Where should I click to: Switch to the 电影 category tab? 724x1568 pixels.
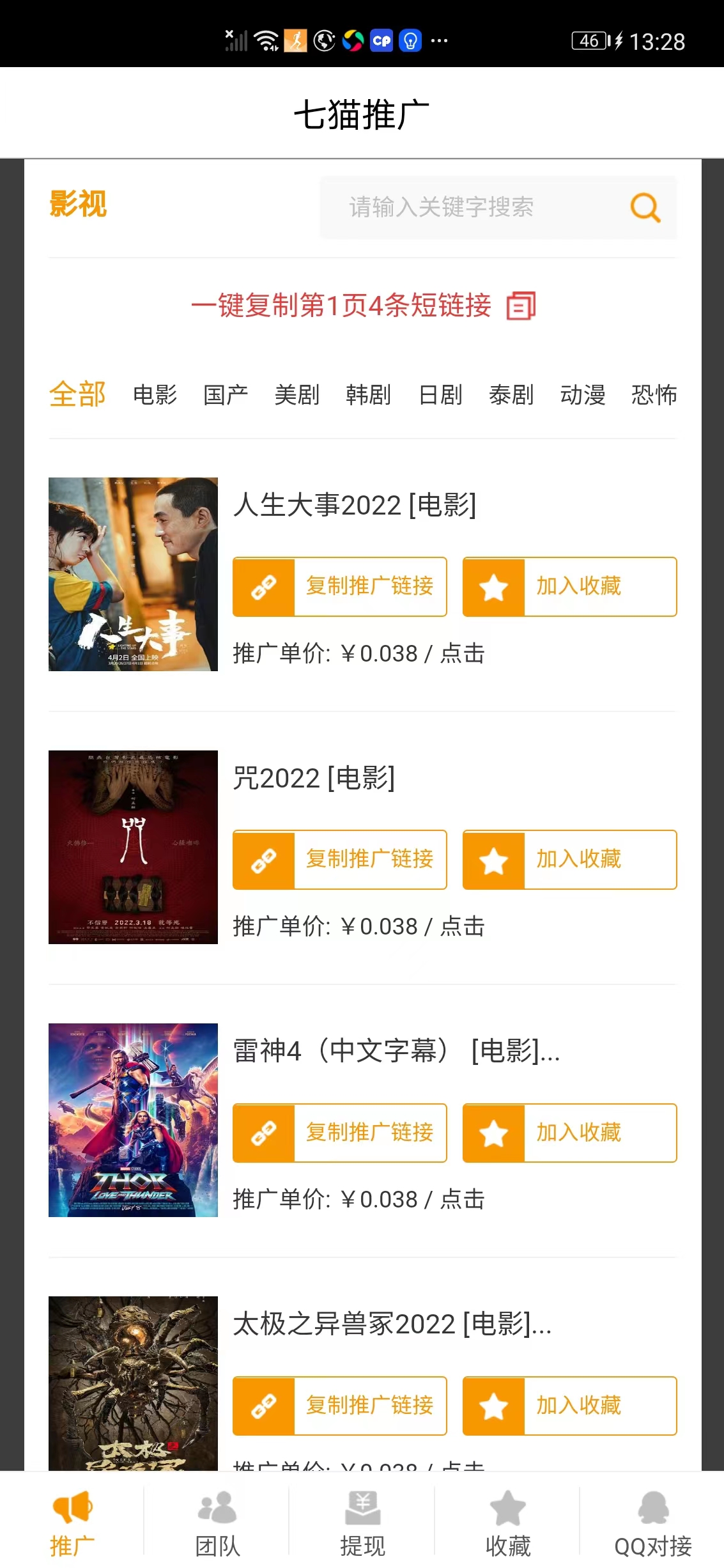click(155, 395)
